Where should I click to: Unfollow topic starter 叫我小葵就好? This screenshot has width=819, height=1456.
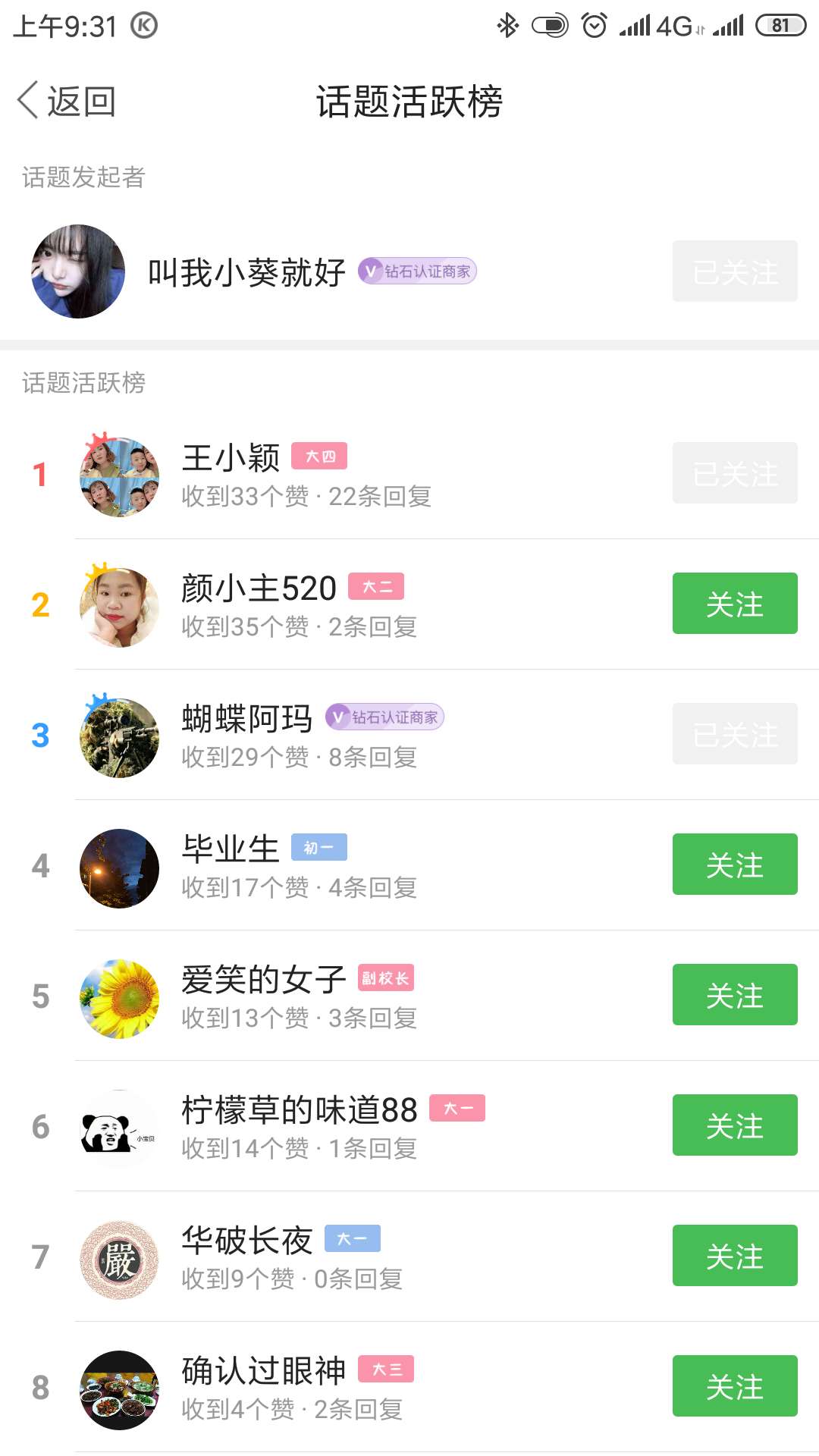(x=735, y=271)
